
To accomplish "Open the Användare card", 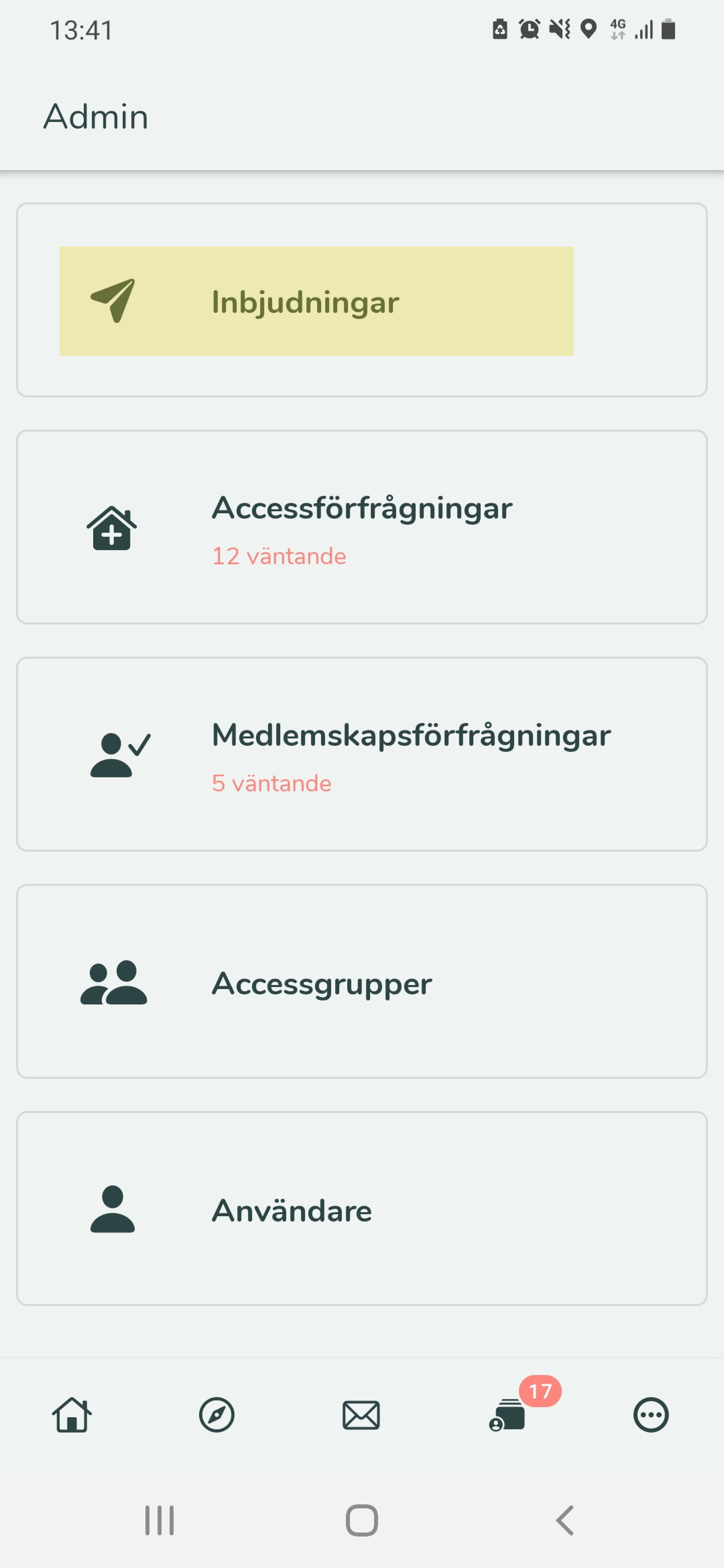I will tap(362, 1208).
